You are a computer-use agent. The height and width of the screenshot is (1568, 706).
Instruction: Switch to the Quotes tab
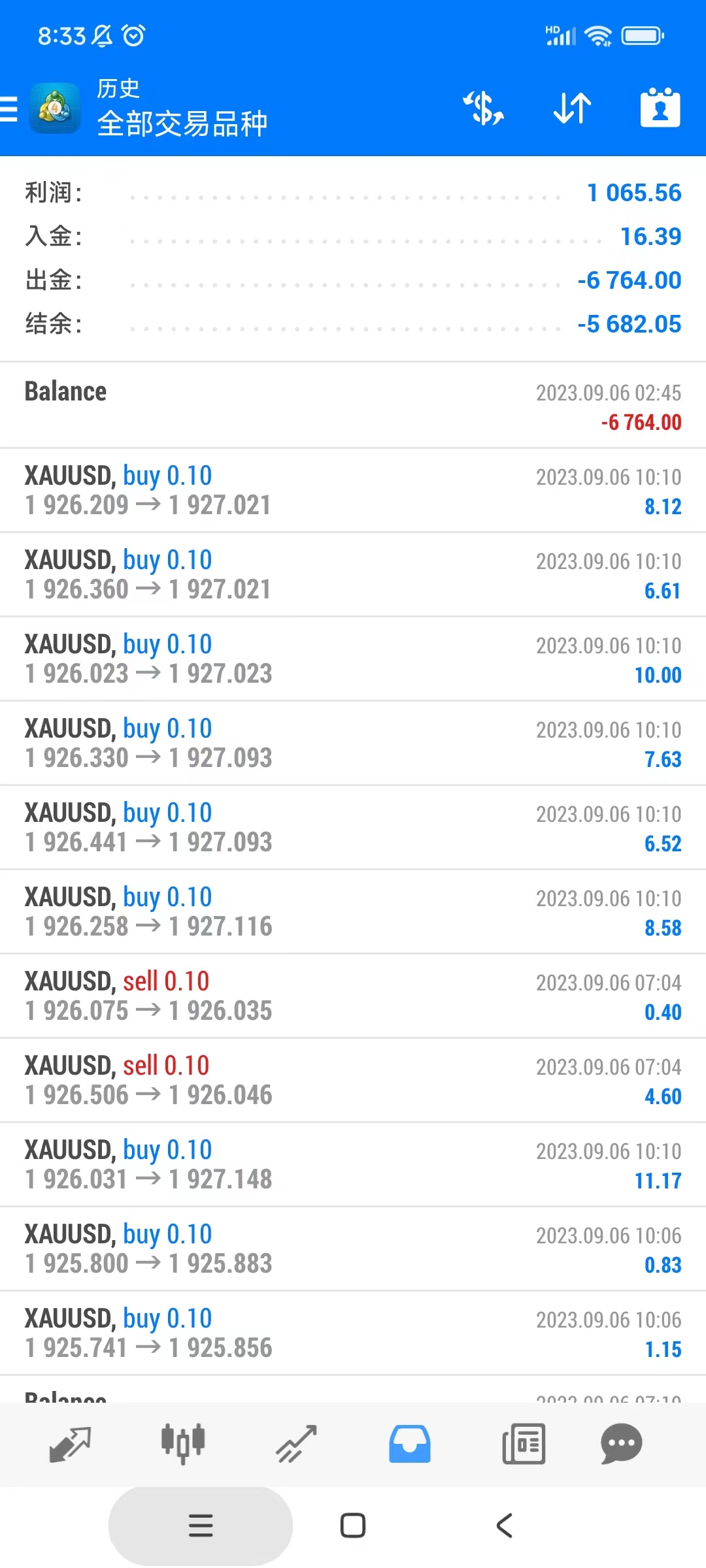[70, 1445]
